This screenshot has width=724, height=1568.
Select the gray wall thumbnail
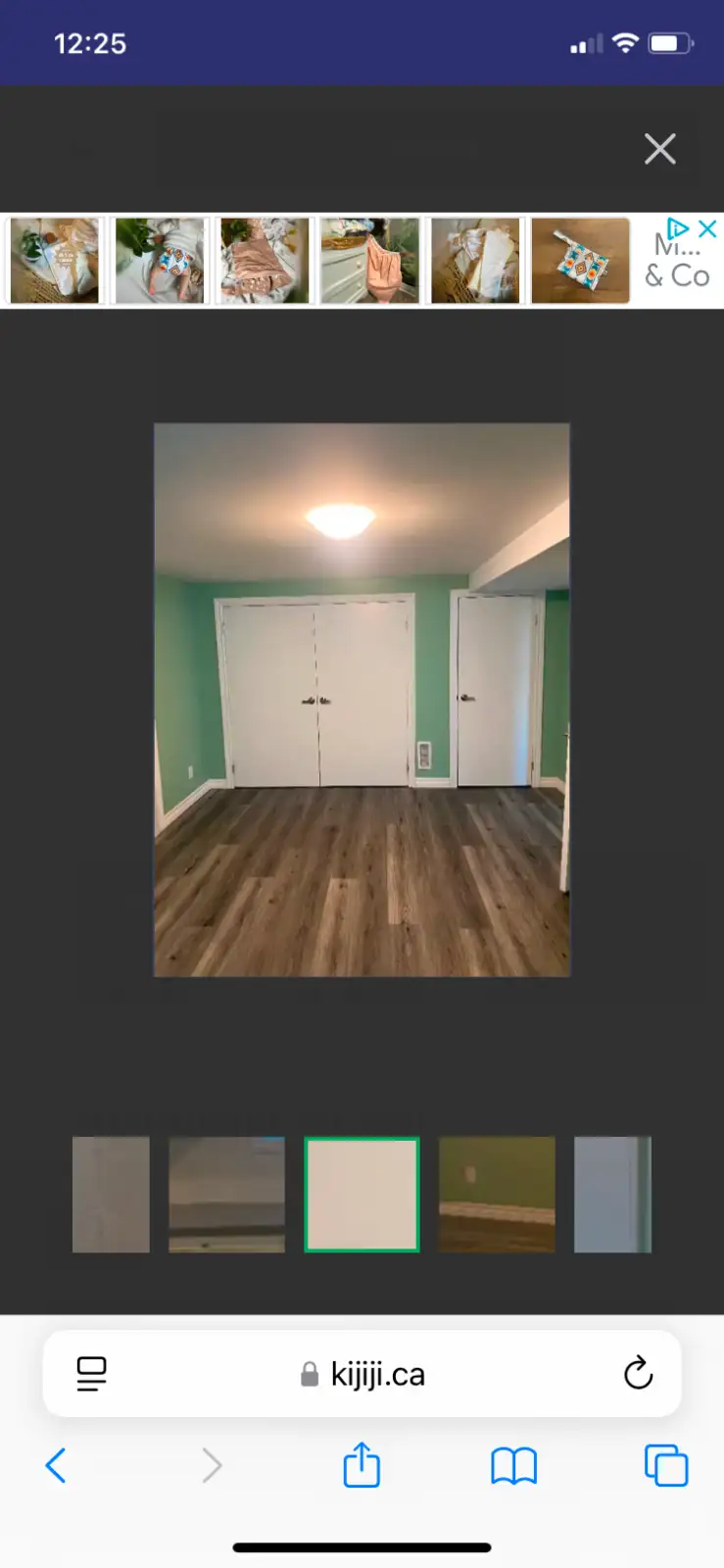pos(111,1194)
